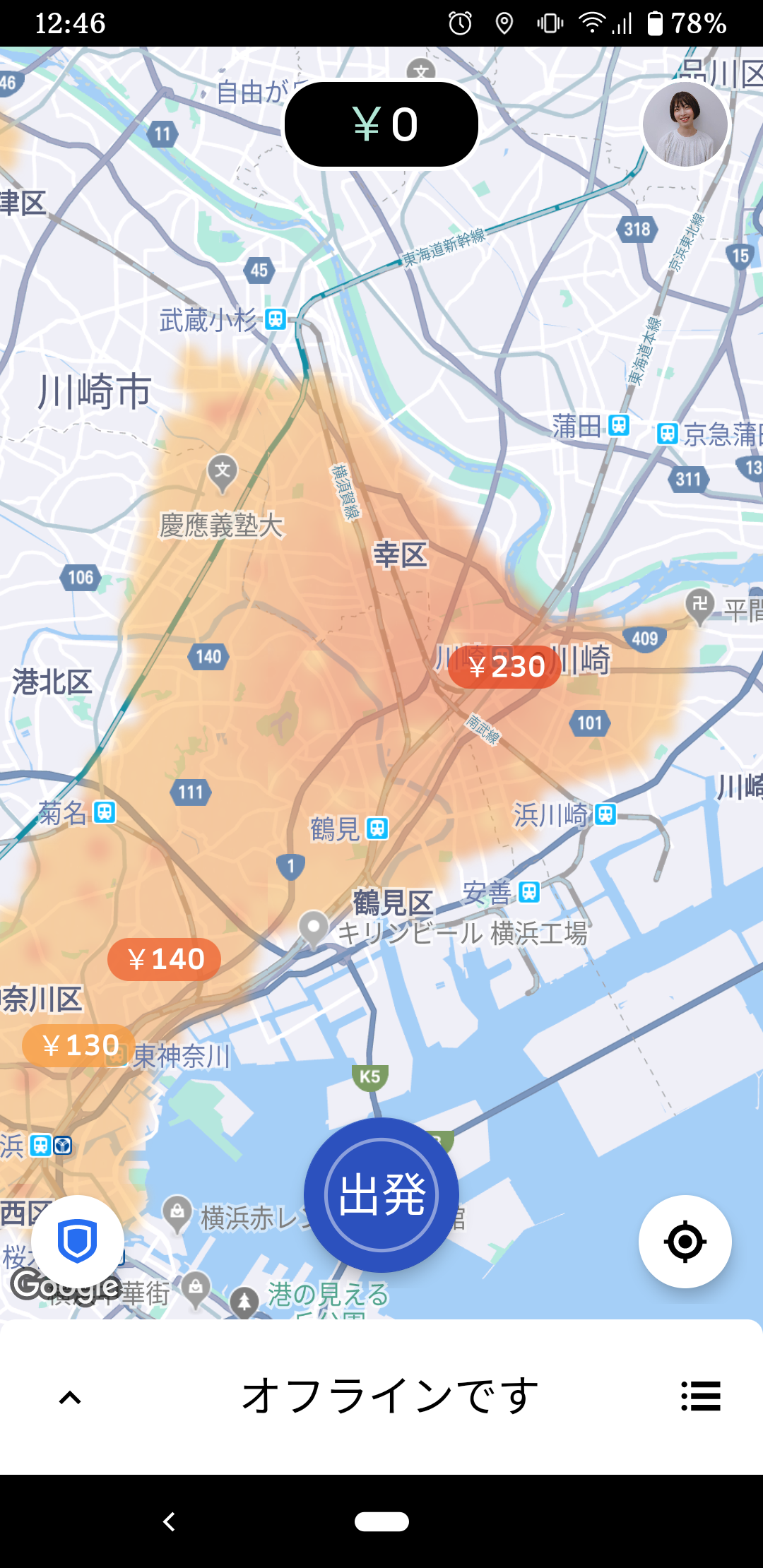This screenshot has height=1568, width=763.
Task: Tap the system home pill
Action: click(x=381, y=1521)
